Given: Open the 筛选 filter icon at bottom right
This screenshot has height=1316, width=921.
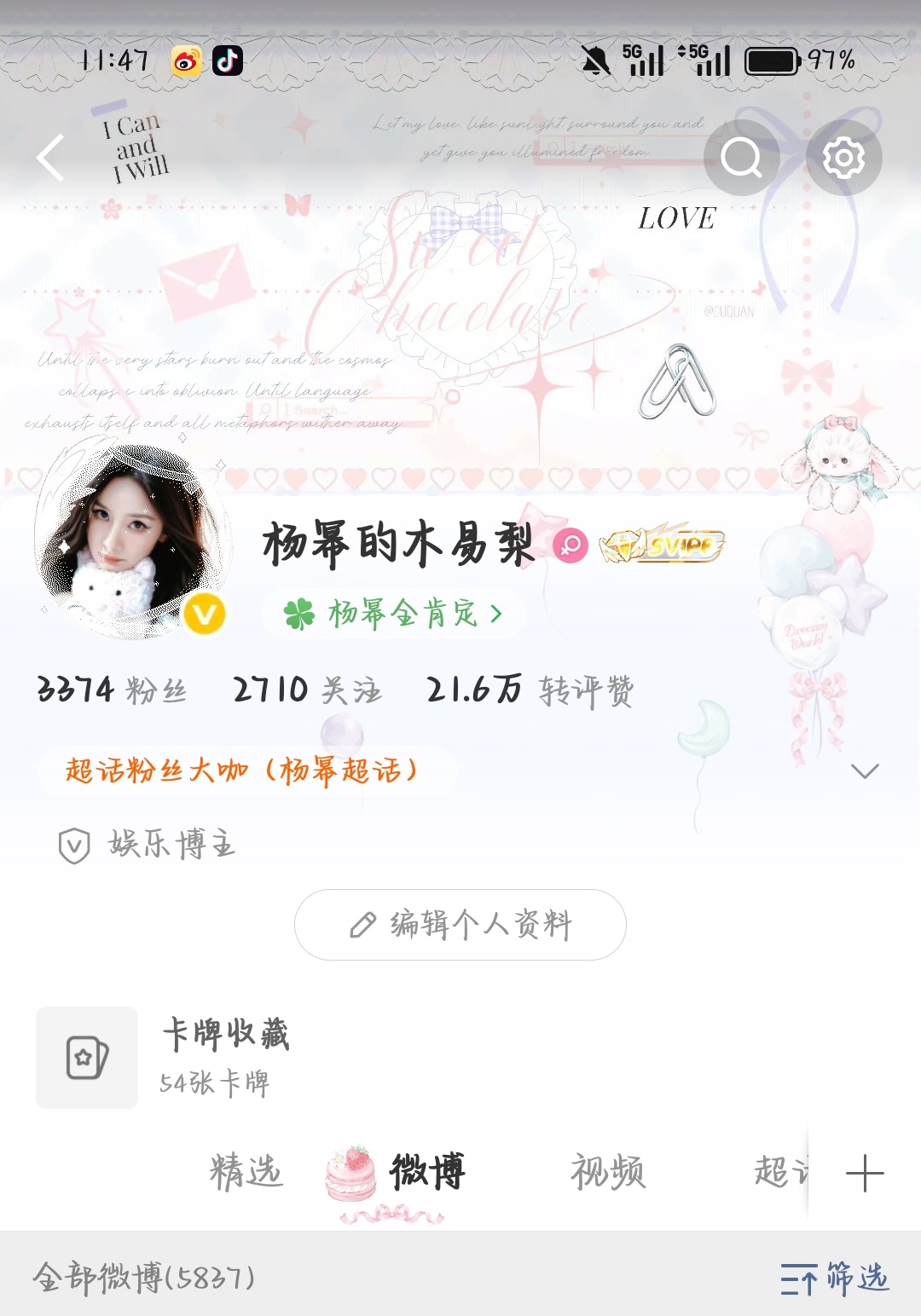Looking at the screenshot, I should pyautogui.click(x=832, y=1278).
